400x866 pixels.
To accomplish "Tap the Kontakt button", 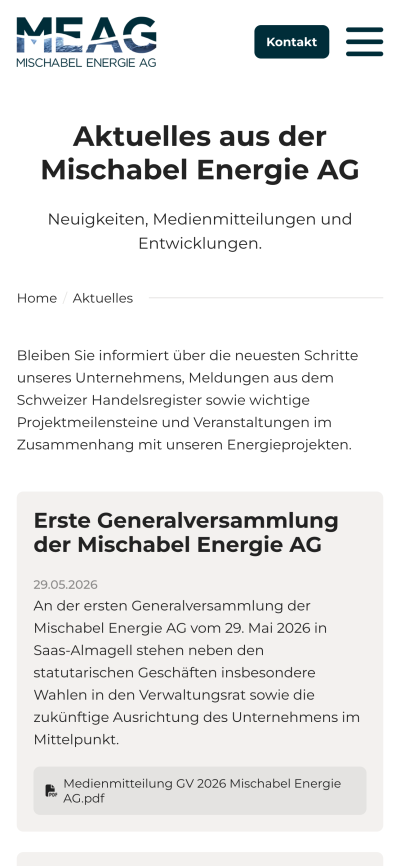I will pos(291,42).
